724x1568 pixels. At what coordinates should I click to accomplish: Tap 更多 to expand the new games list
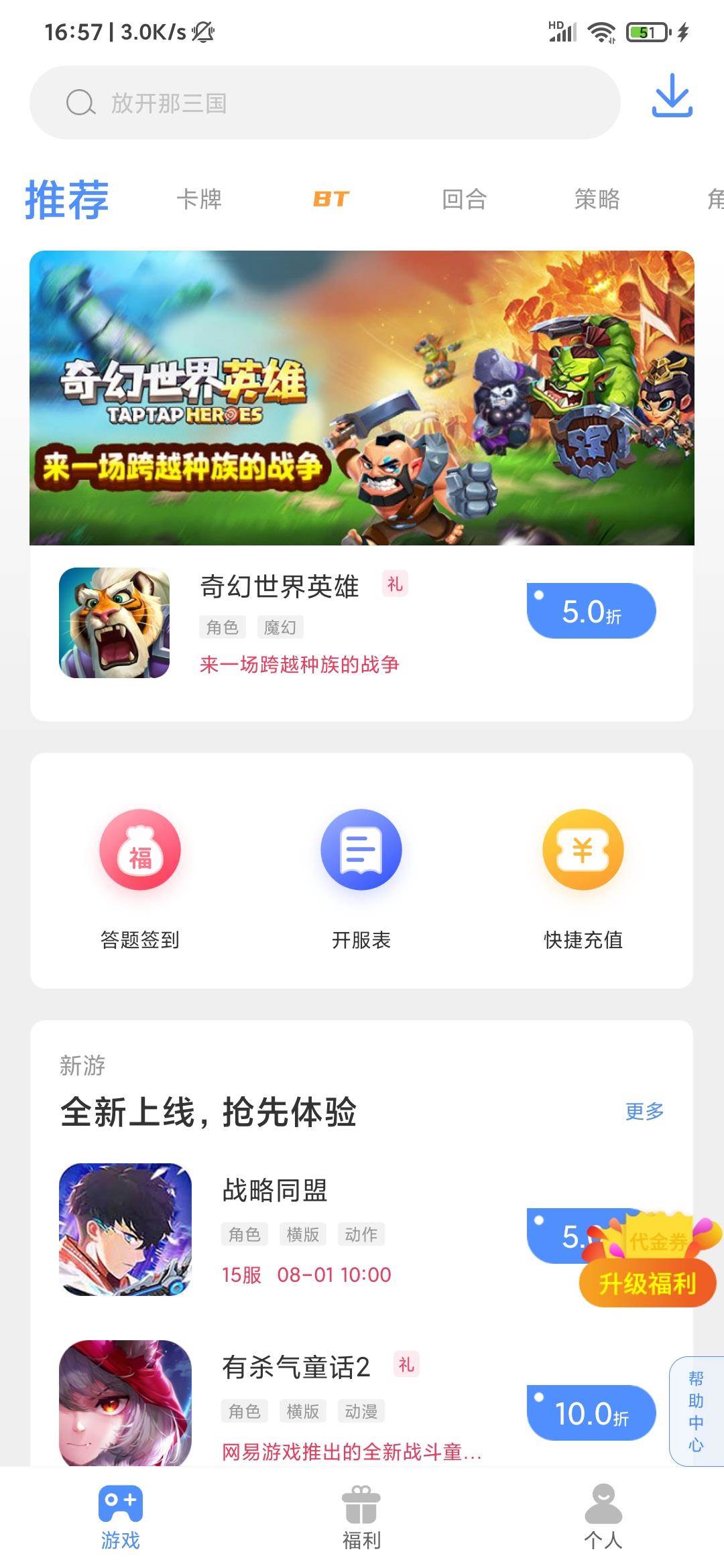coord(645,1111)
